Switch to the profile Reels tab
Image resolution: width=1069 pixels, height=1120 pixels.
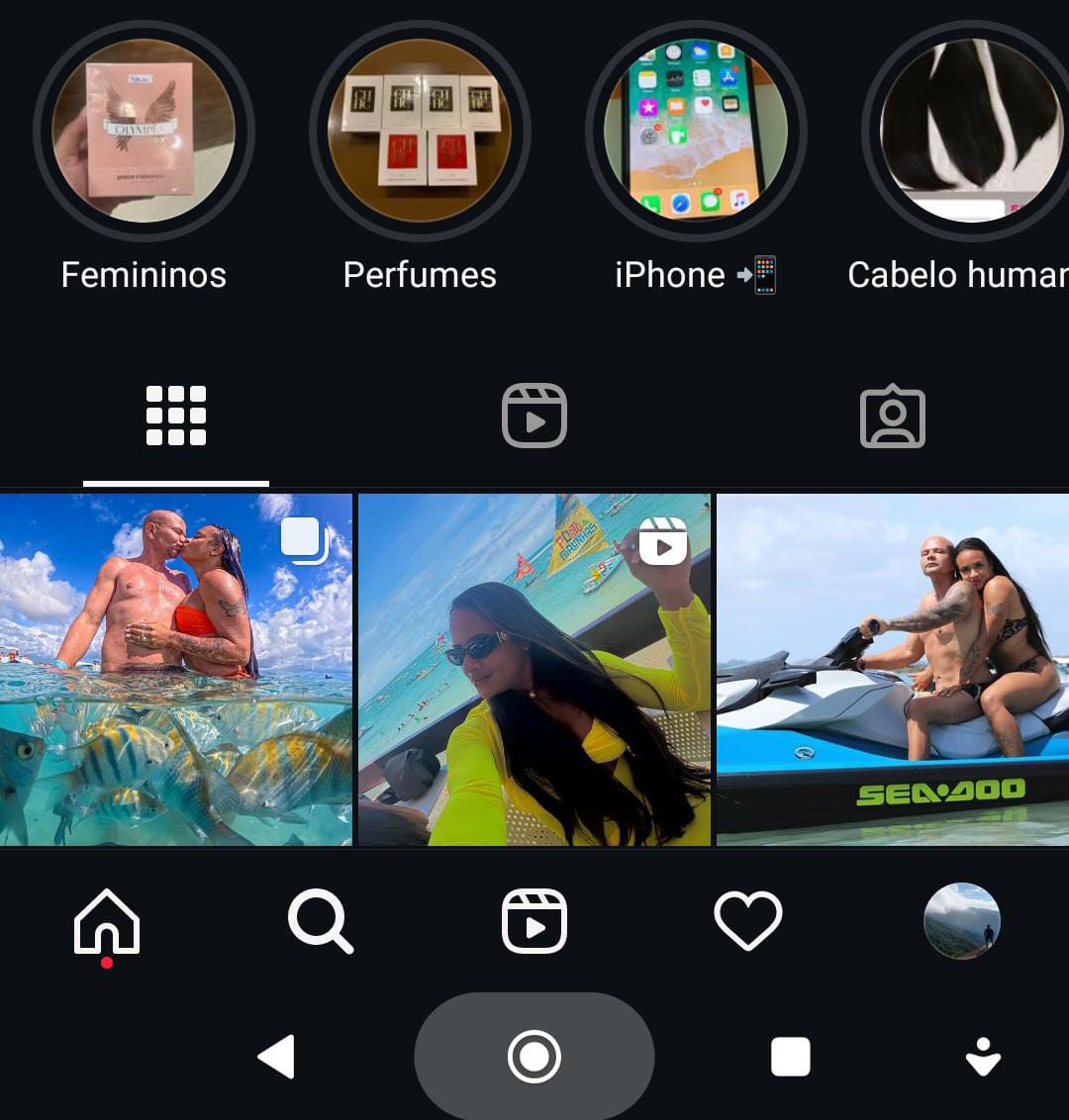534,416
